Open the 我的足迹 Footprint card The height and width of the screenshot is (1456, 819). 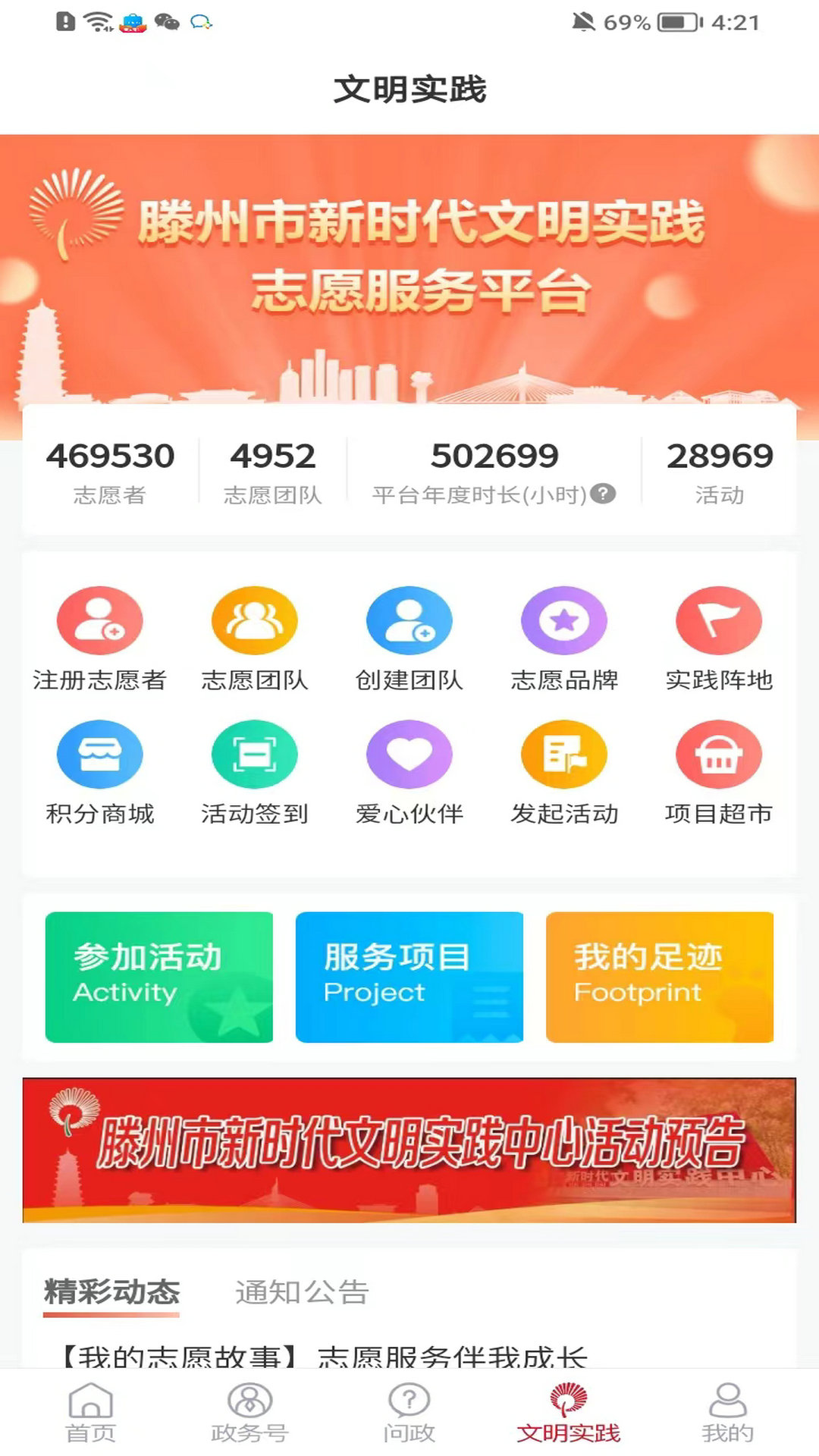click(x=659, y=977)
